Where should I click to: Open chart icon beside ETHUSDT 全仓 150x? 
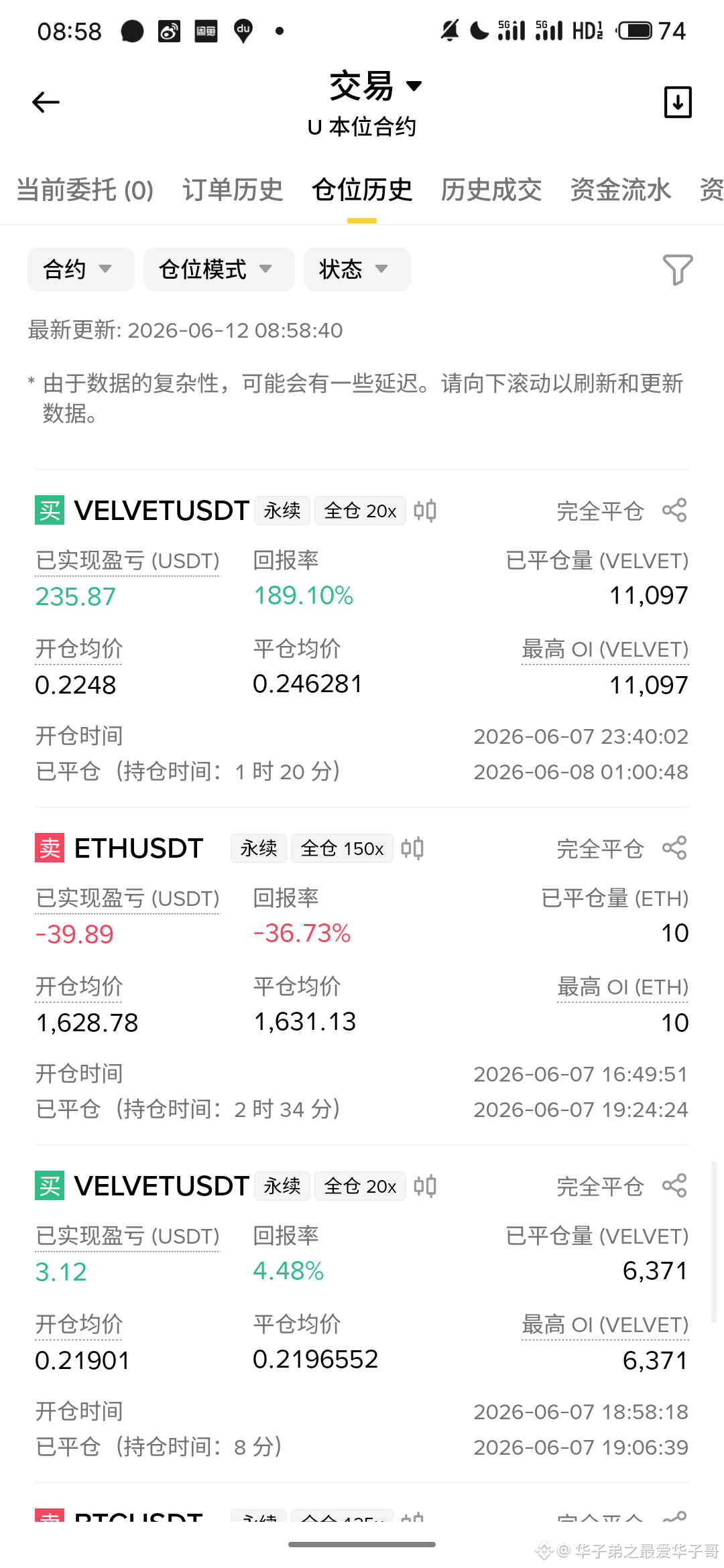[x=412, y=848]
